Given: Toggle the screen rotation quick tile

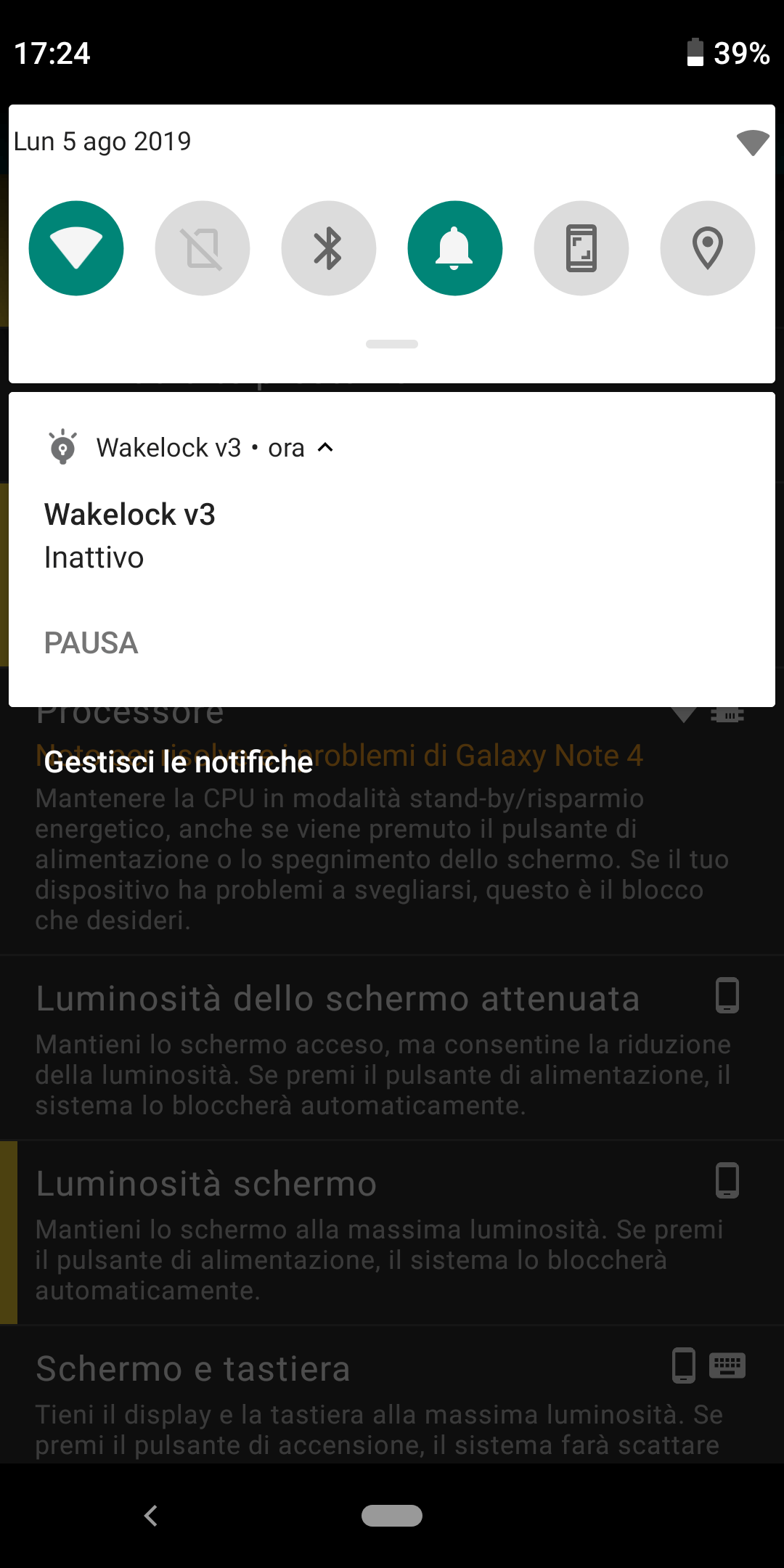Looking at the screenshot, I should (x=581, y=248).
